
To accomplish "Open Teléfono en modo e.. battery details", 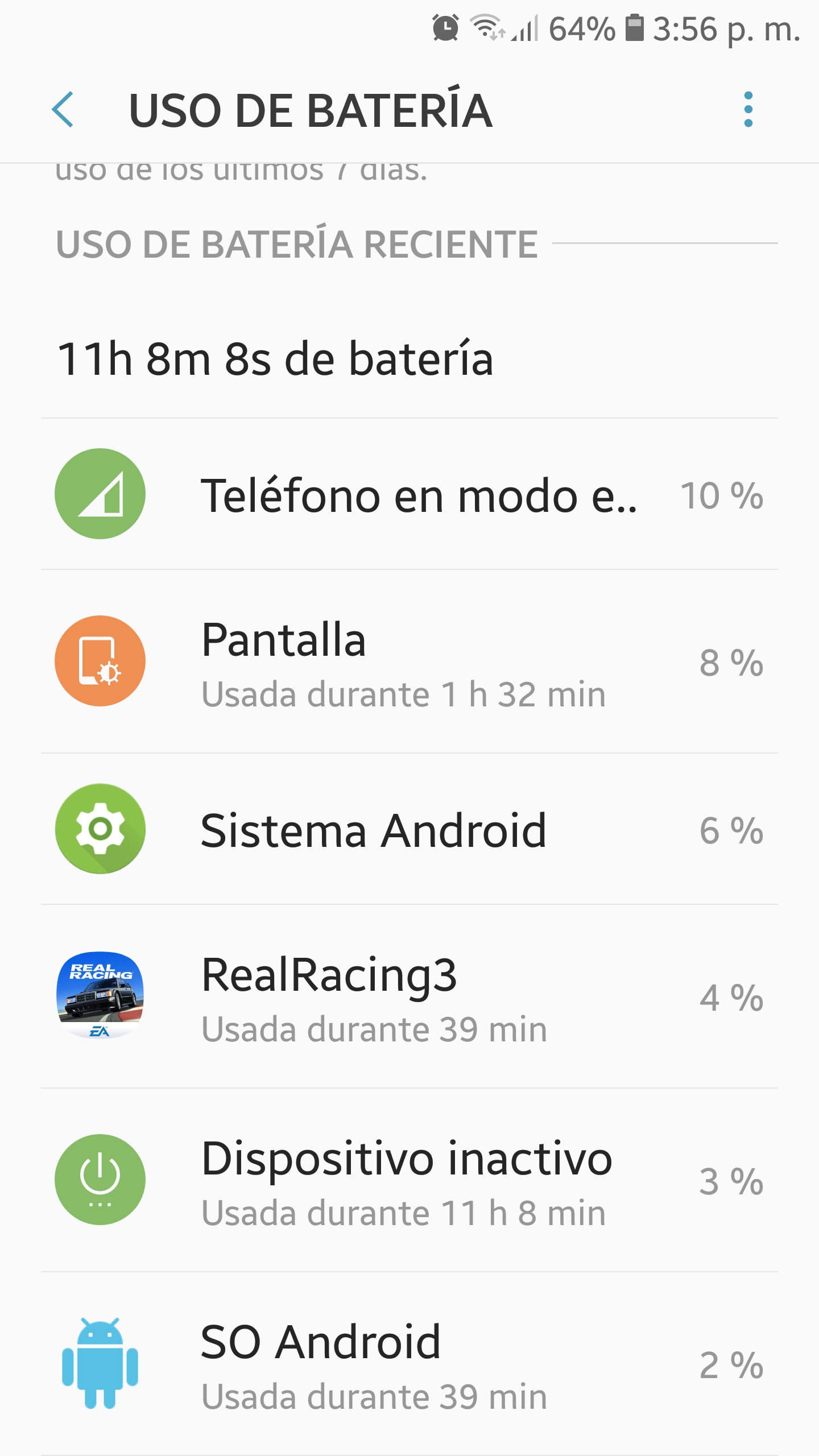I will (x=409, y=495).
